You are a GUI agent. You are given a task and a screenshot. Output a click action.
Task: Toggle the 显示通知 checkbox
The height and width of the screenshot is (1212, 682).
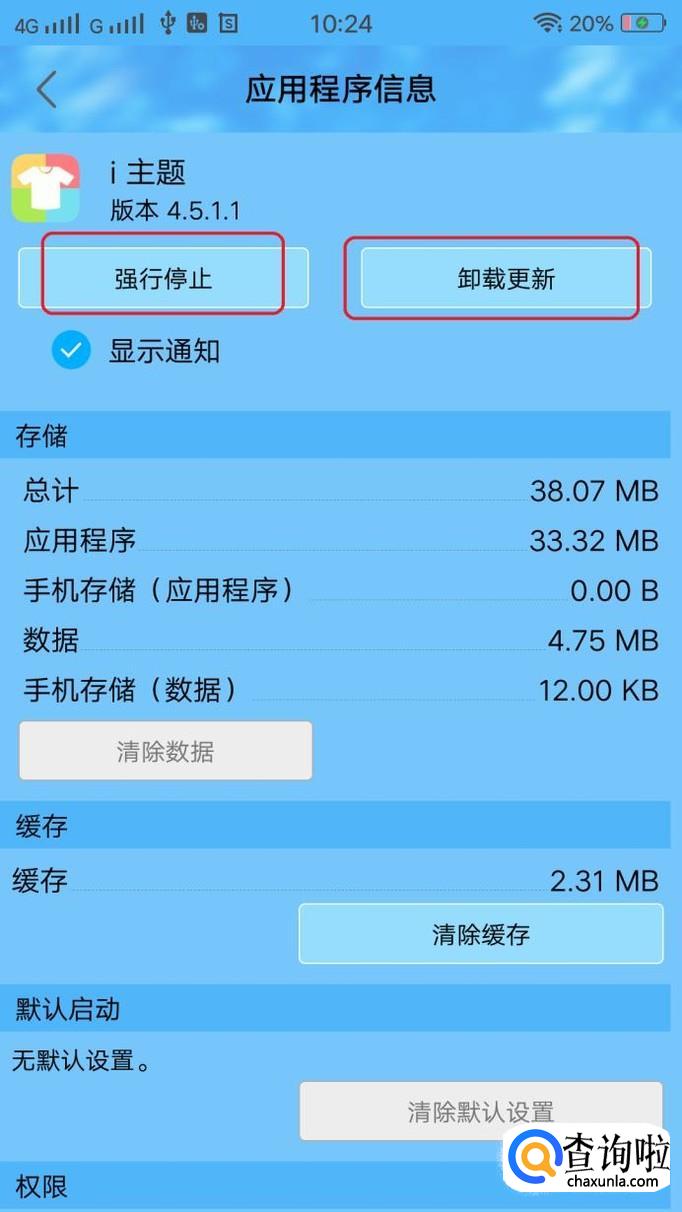pos(71,351)
